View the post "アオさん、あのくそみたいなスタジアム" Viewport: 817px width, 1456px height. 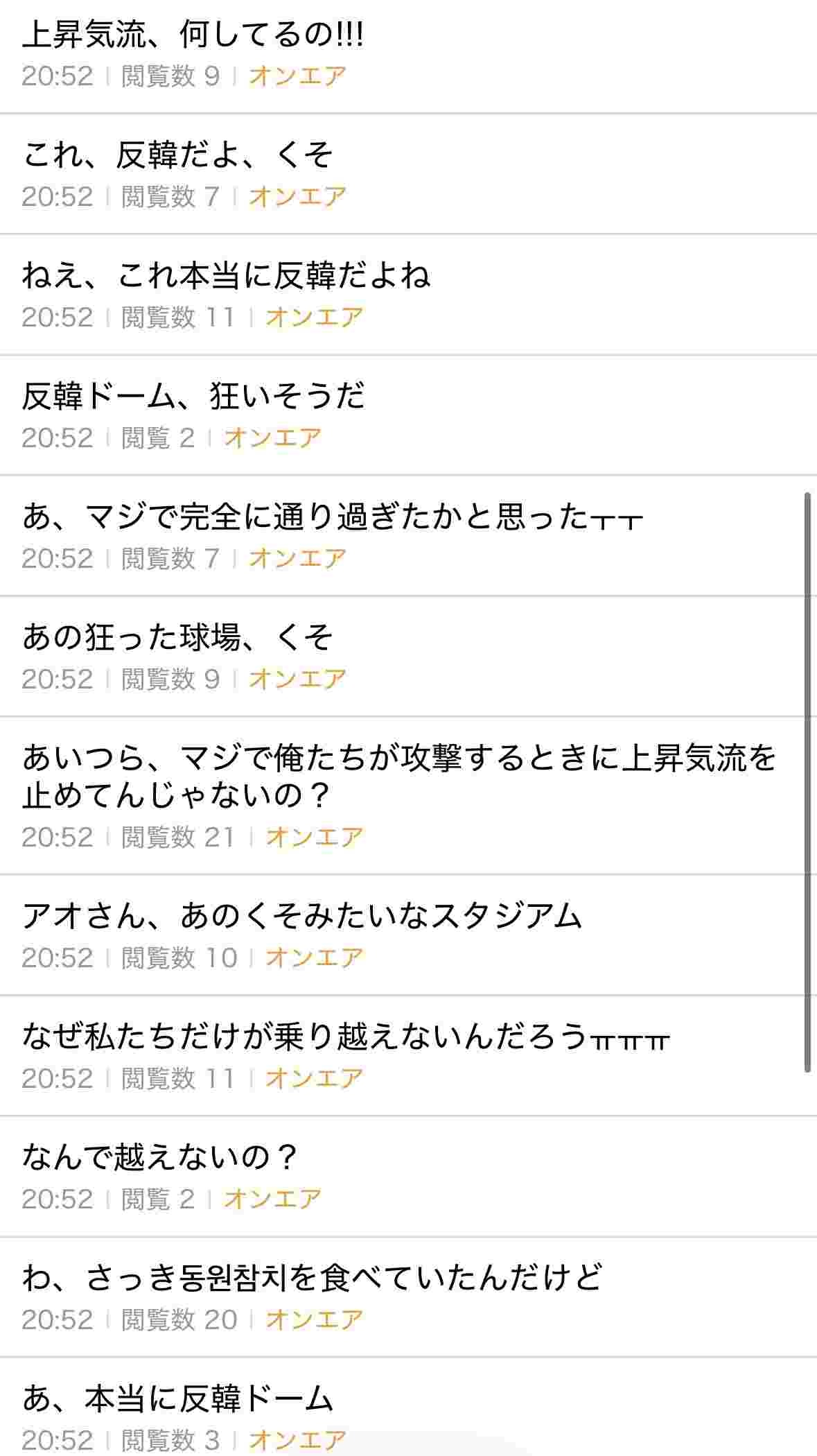coord(302,917)
